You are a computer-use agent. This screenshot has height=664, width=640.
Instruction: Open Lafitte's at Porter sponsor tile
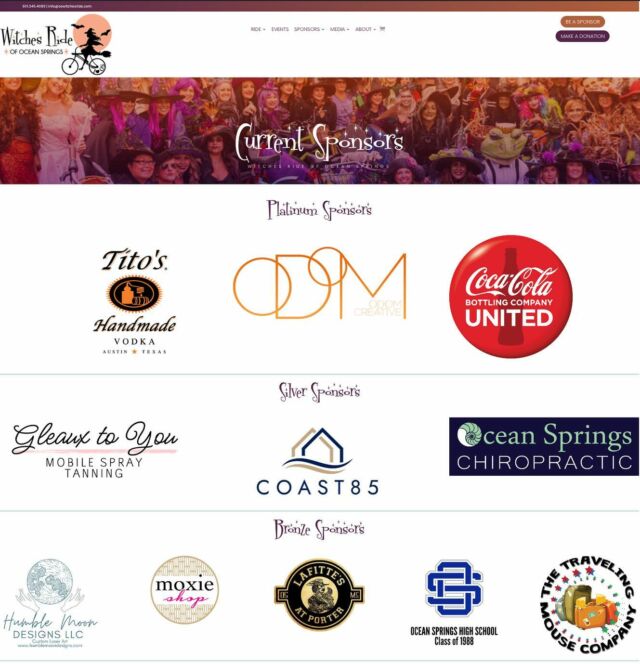(318, 594)
